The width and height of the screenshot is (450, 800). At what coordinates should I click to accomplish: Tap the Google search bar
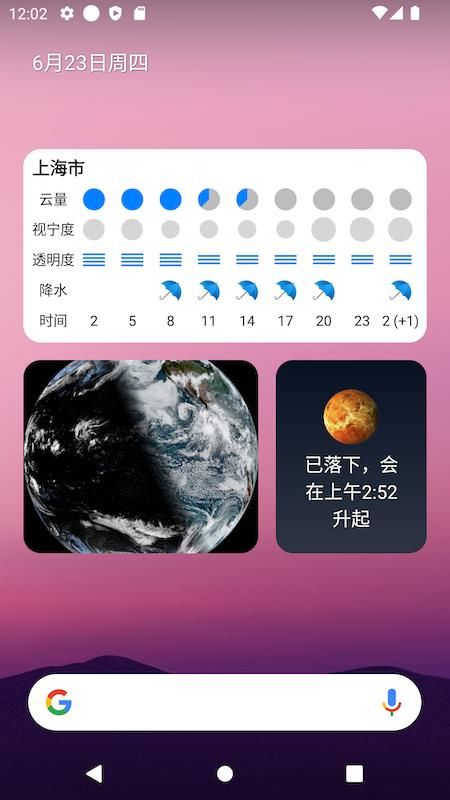[x=225, y=703]
